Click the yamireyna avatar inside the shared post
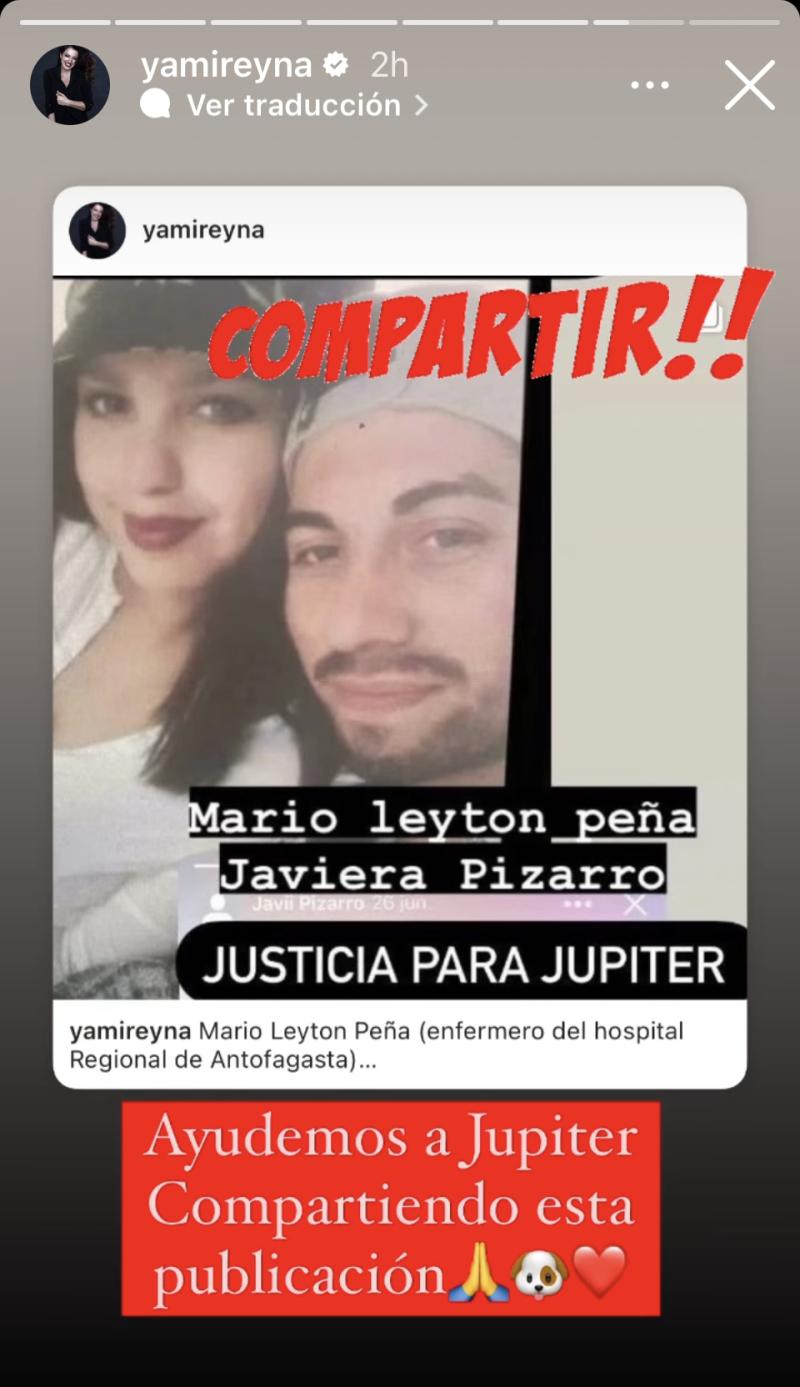The height and width of the screenshot is (1387, 800). 99,231
